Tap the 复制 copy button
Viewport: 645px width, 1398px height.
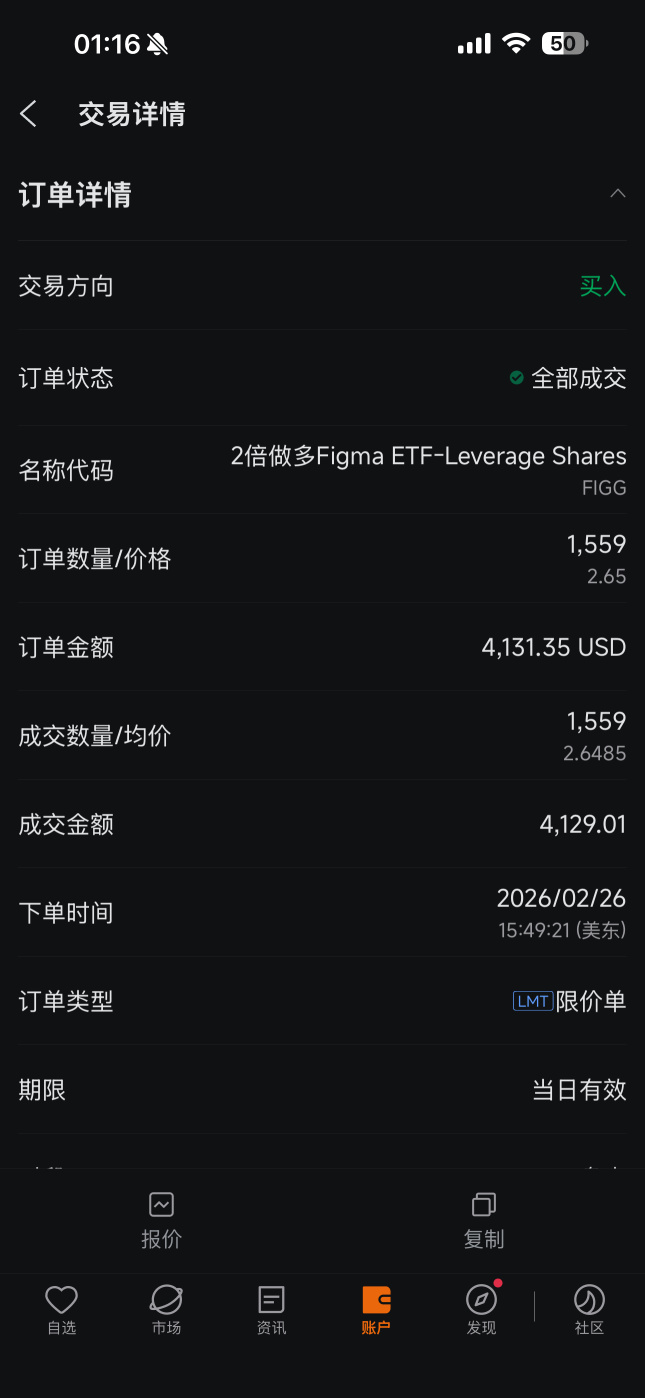click(484, 1220)
